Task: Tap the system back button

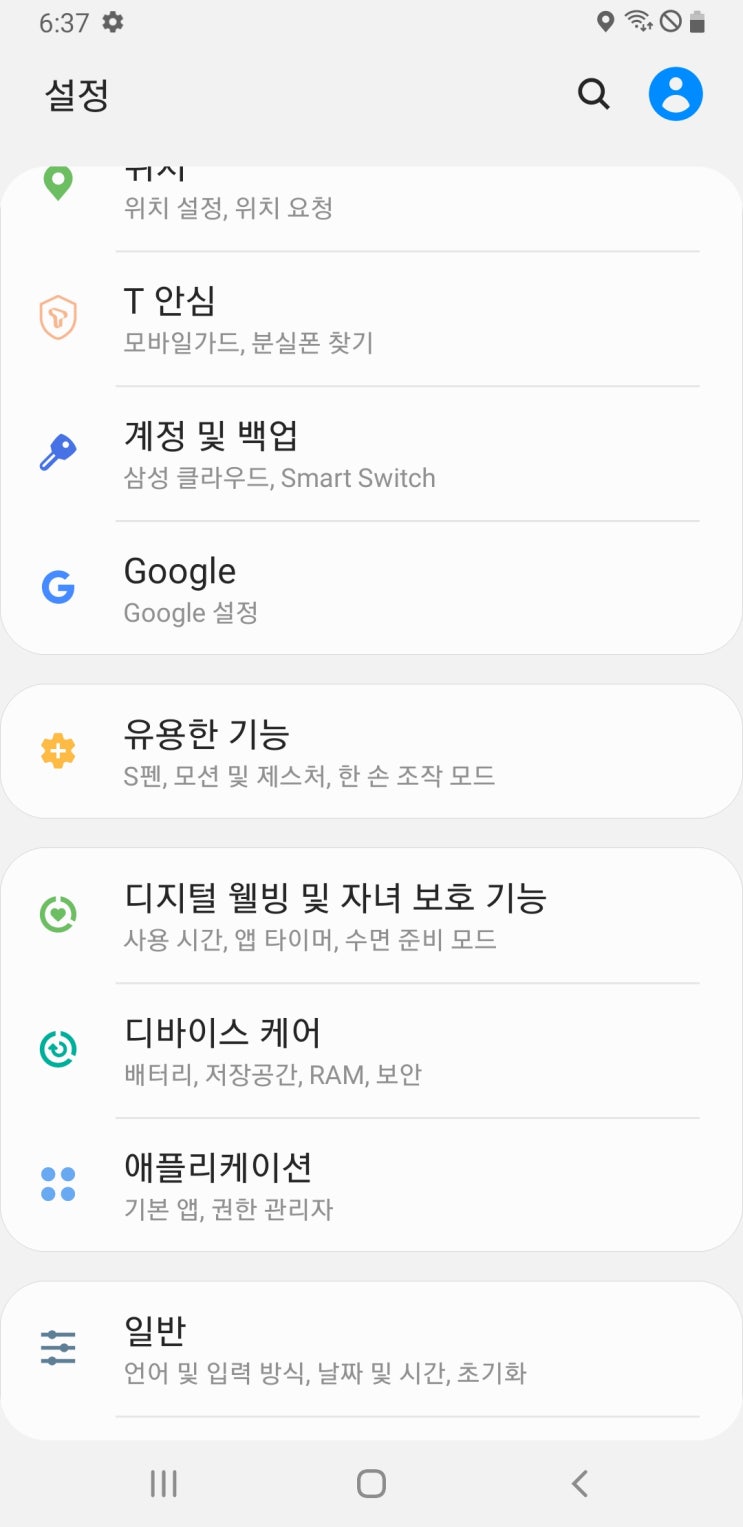Action: pos(579,1483)
